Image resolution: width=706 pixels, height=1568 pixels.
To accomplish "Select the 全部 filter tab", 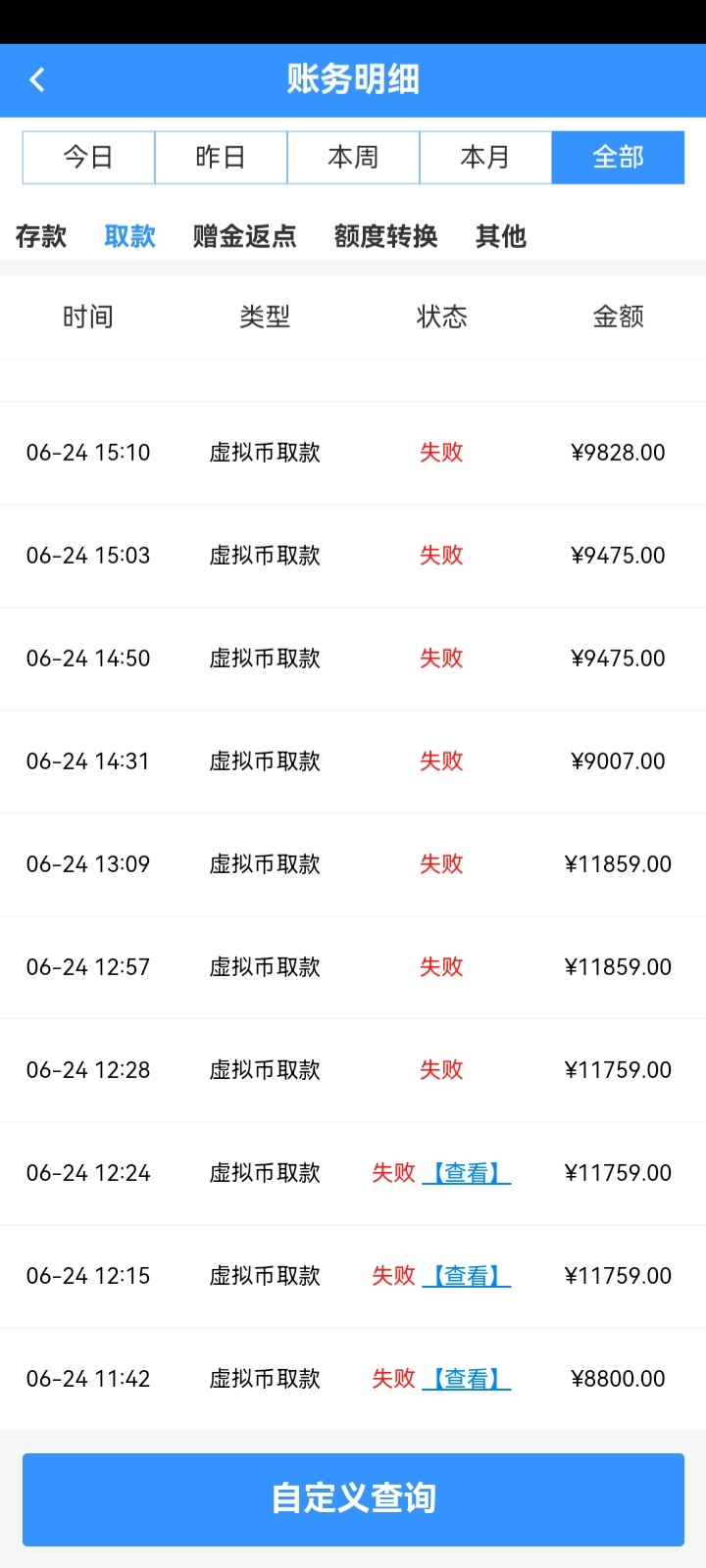I will (618, 157).
